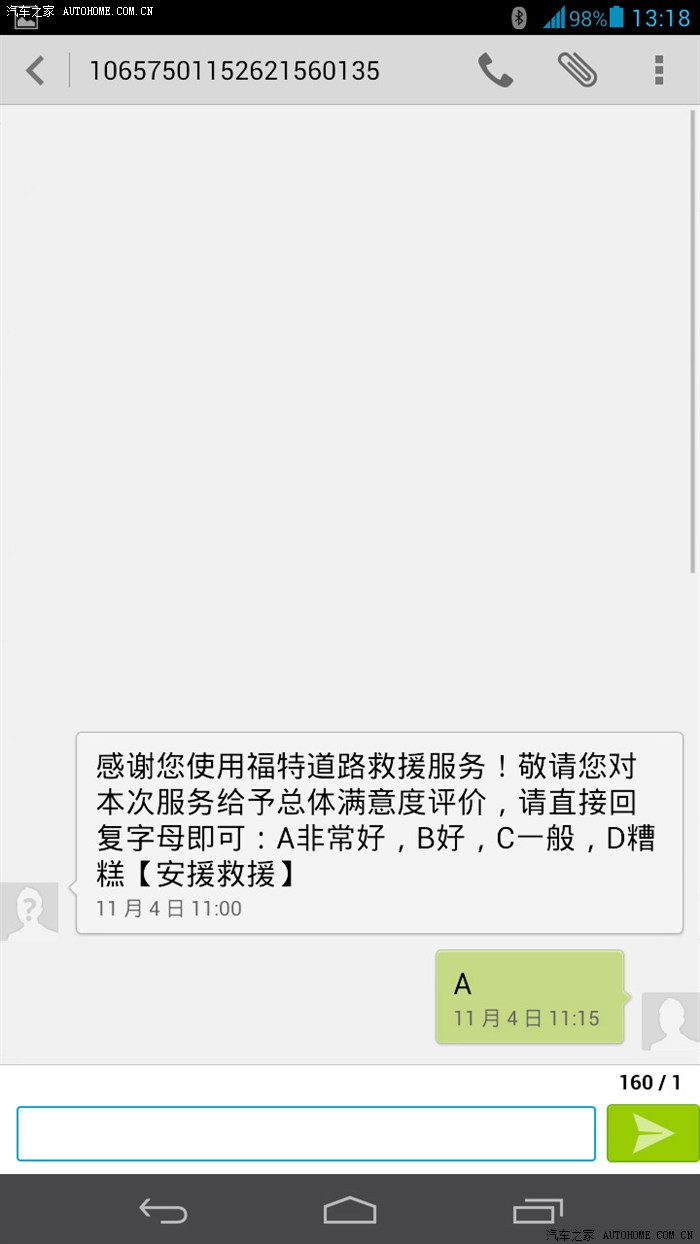Send the message with the green arrow
700x1244 pixels.
(x=653, y=1133)
